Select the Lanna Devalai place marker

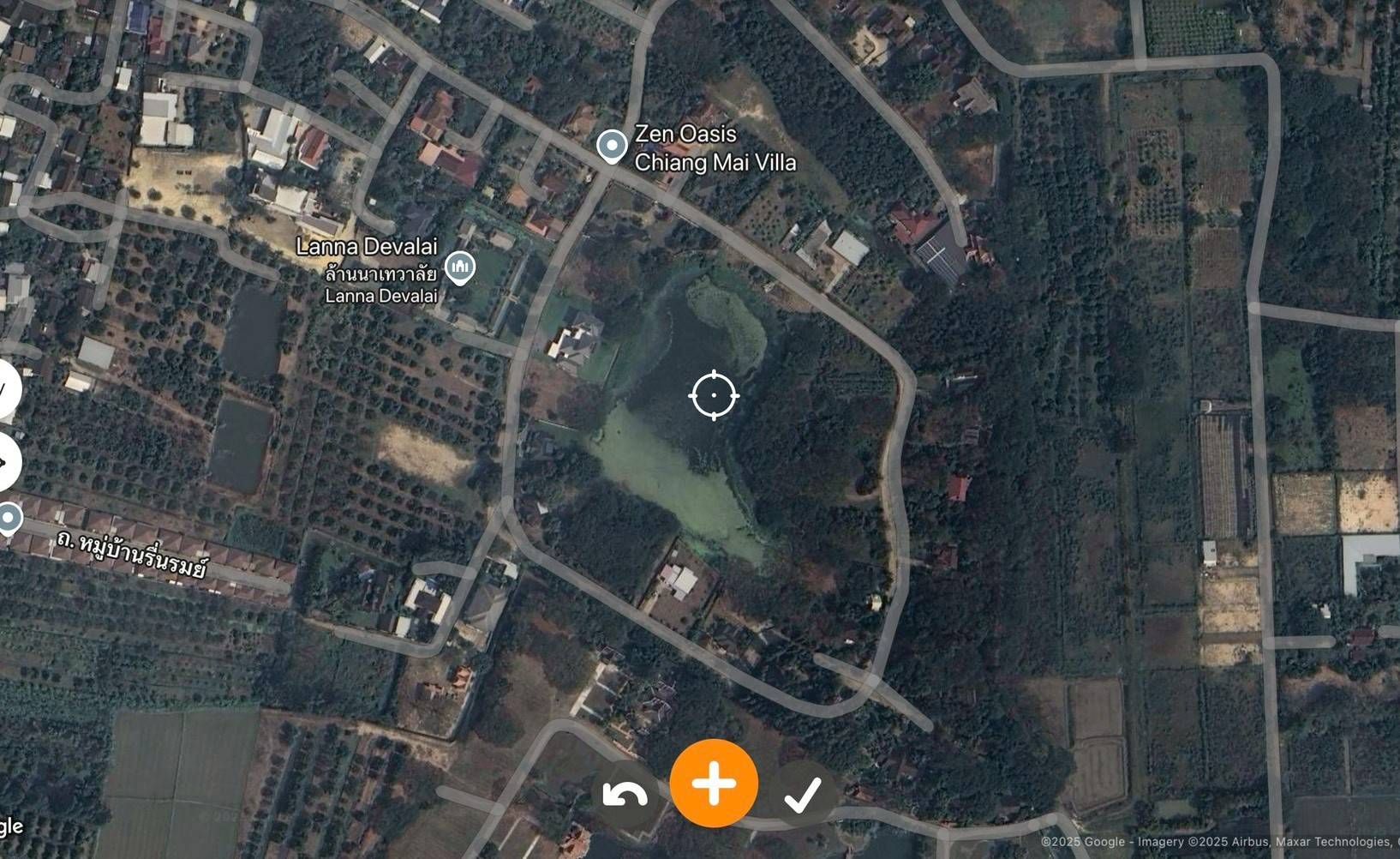coord(460,267)
